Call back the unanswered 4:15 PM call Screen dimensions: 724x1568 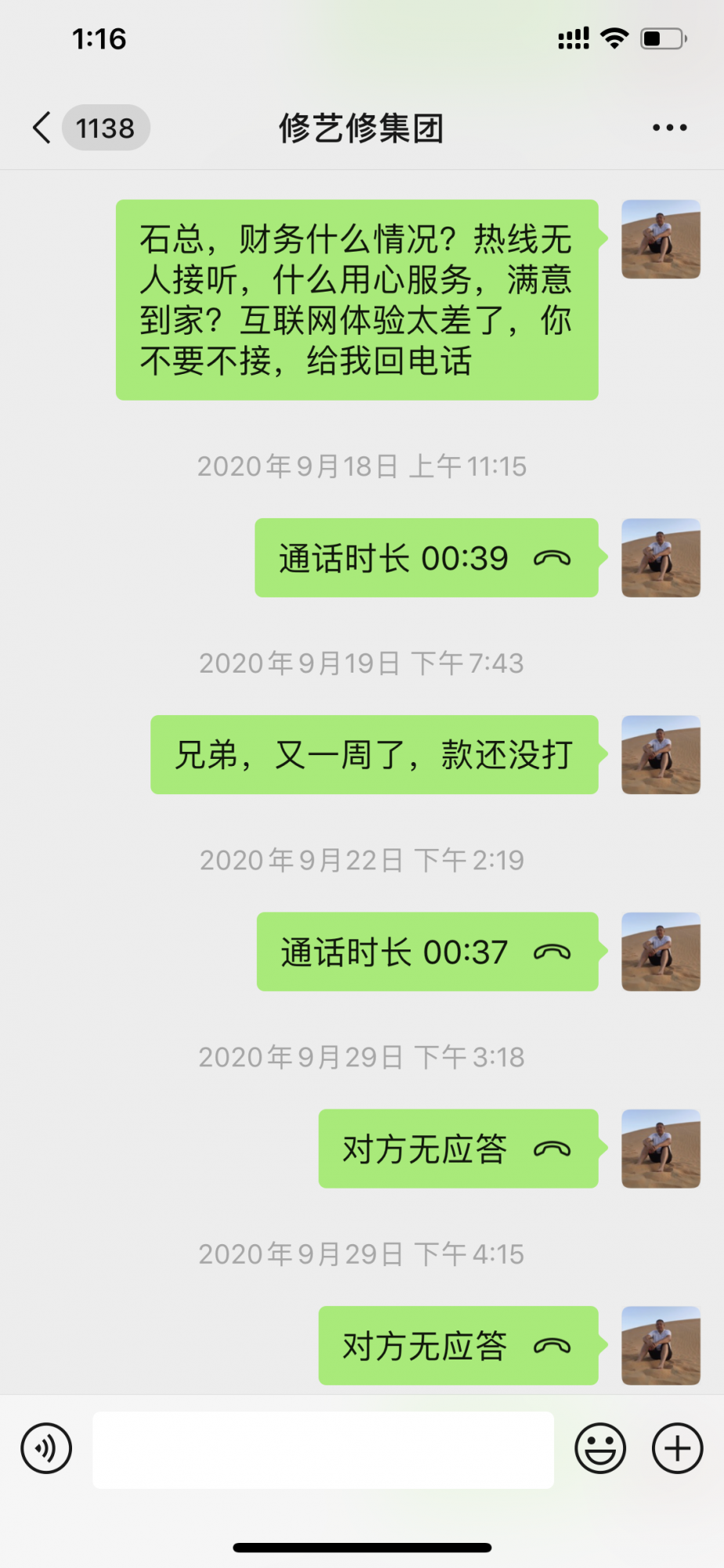pyautogui.click(x=458, y=1345)
